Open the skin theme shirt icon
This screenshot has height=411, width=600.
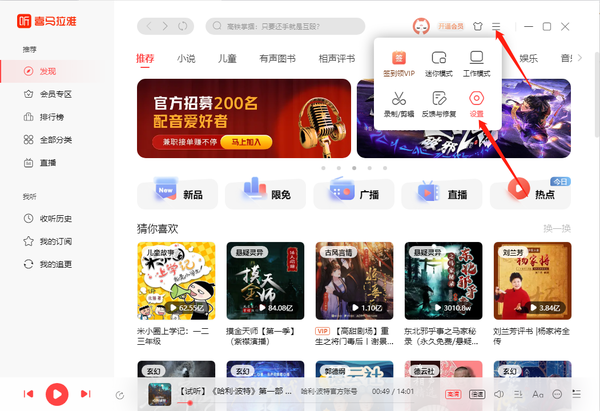[x=476, y=26]
